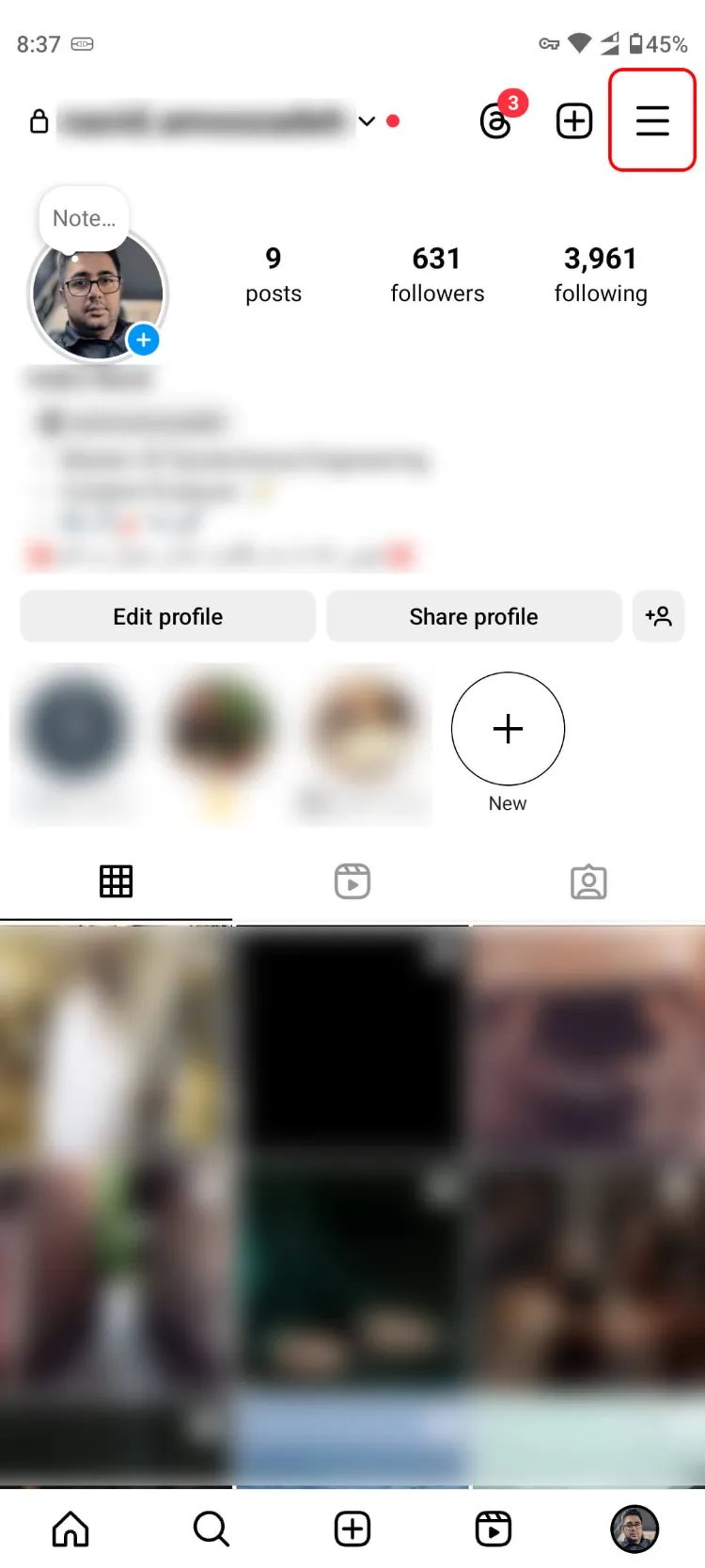Open your profile picture thumbnail in bottom bar
The image size is (705, 1568).
634,1528
